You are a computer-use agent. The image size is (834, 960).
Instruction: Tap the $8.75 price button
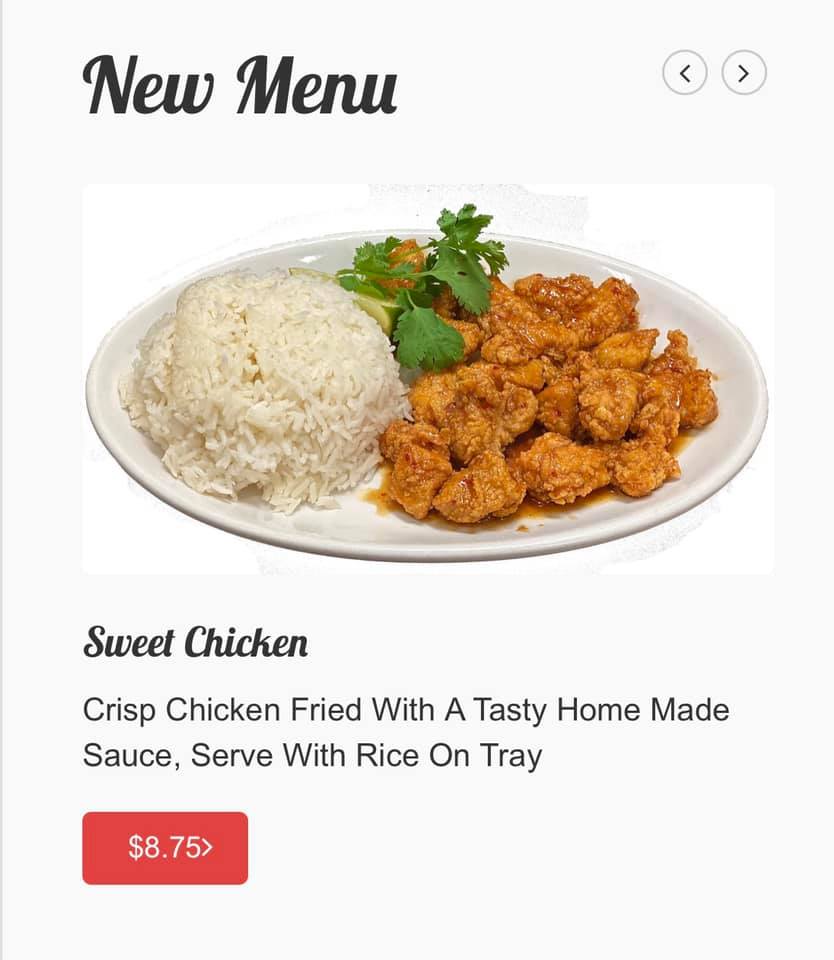pyautogui.click(x=165, y=848)
